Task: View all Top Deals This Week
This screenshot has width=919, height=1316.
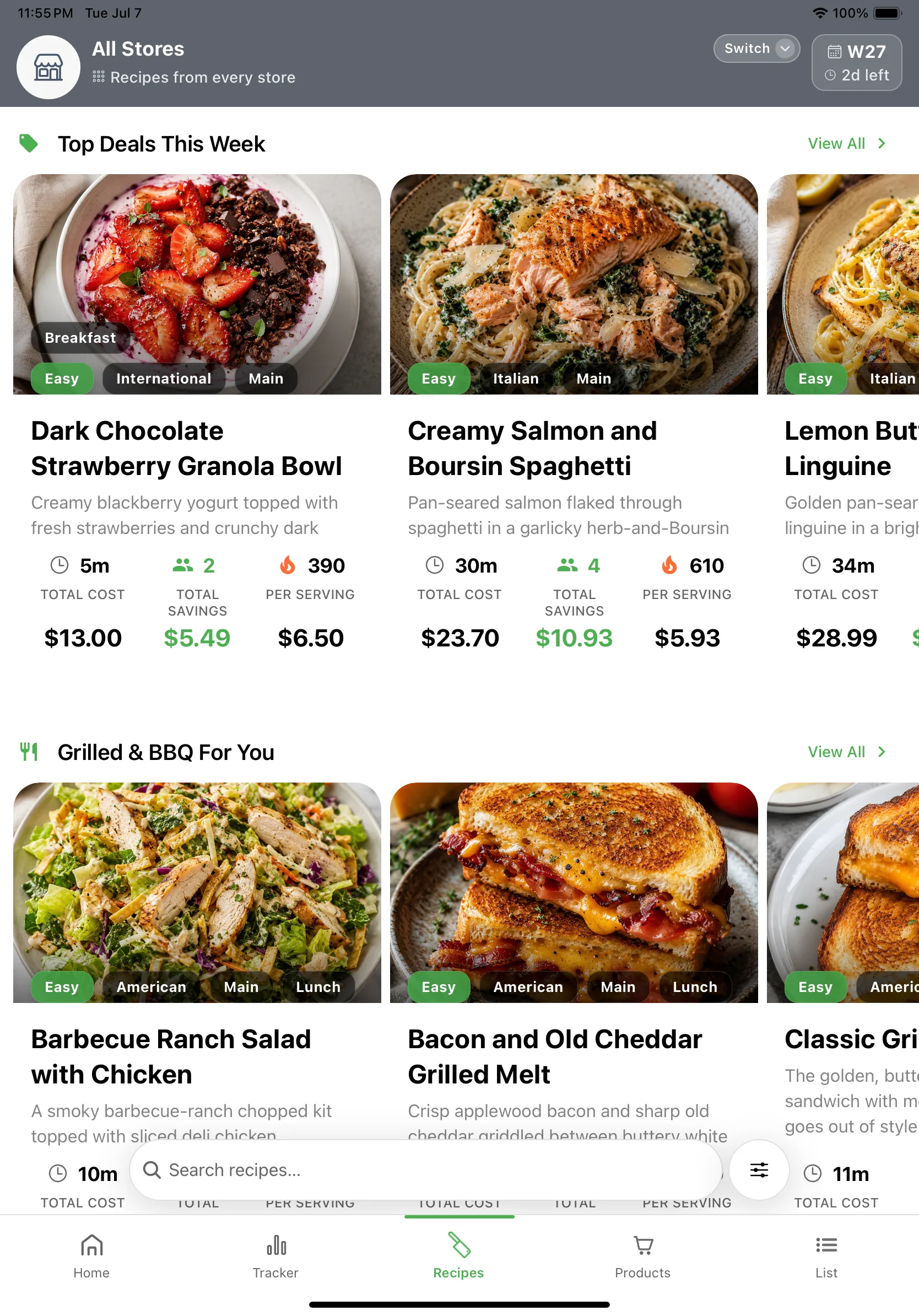Action: coord(846,143)
